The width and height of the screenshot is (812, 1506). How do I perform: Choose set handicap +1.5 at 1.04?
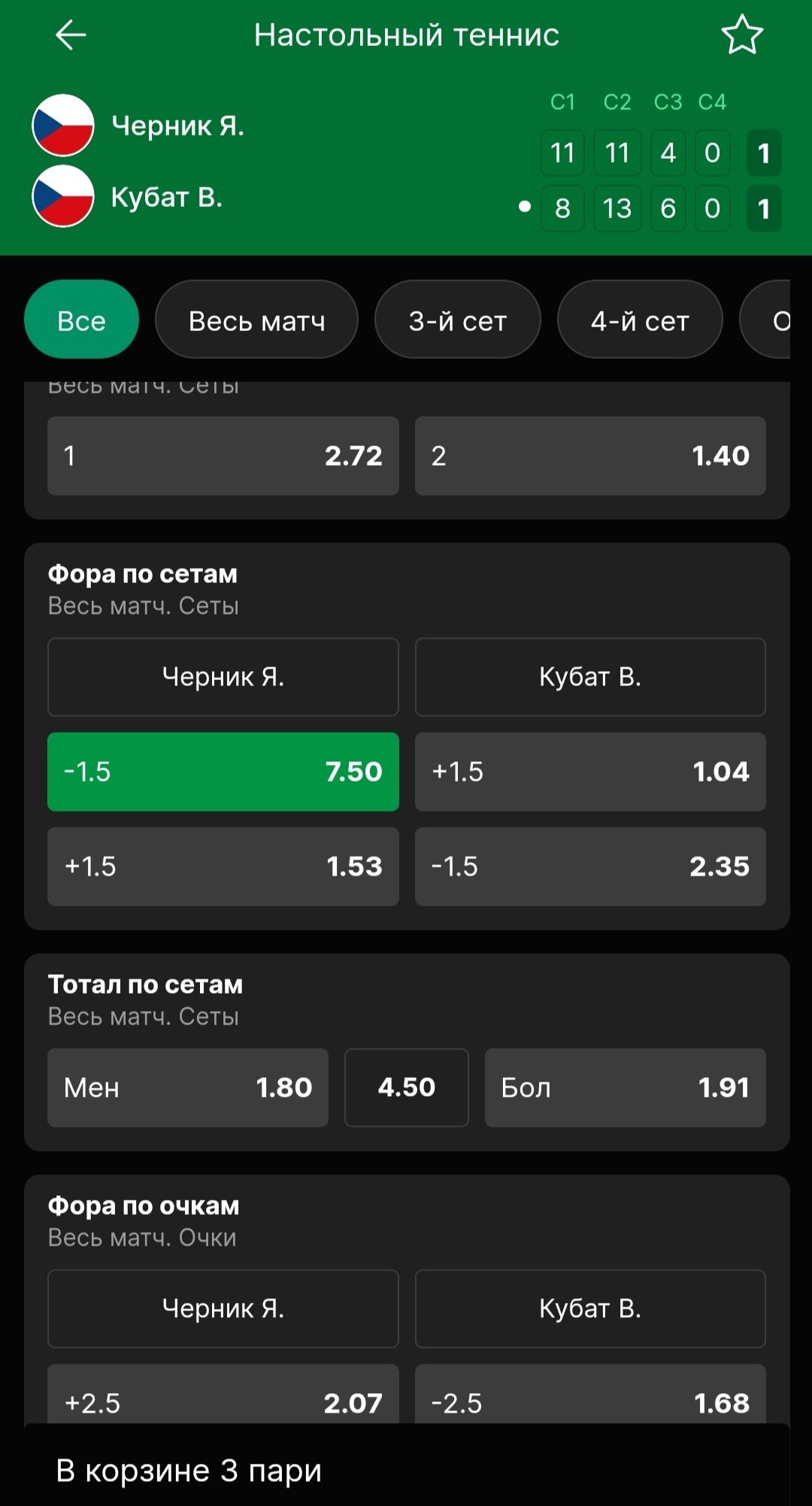(x=590, y=772)
